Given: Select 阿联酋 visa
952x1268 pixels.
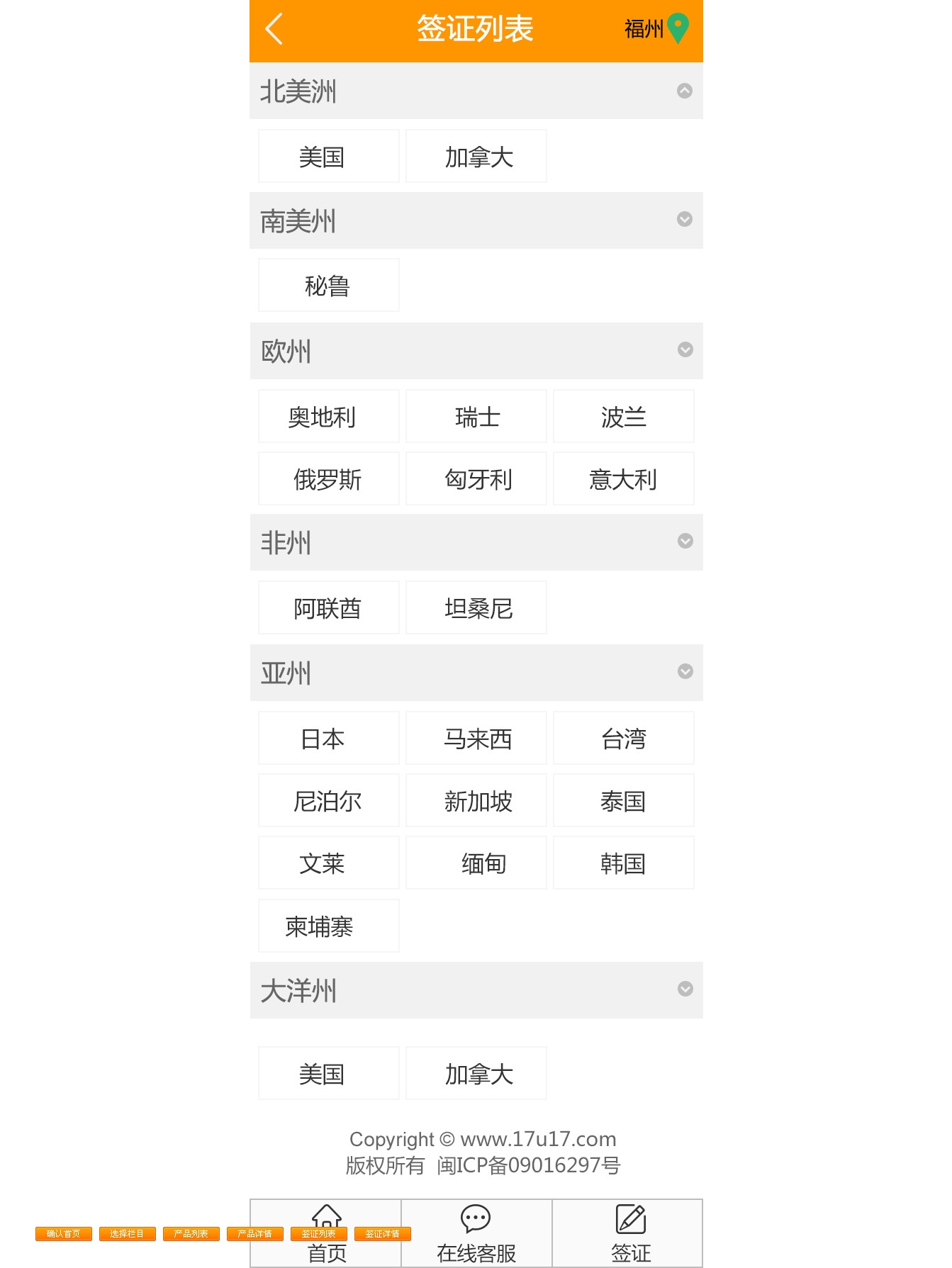Looking at the screenshot, I should pyautogui.click(x=329, y=608).
